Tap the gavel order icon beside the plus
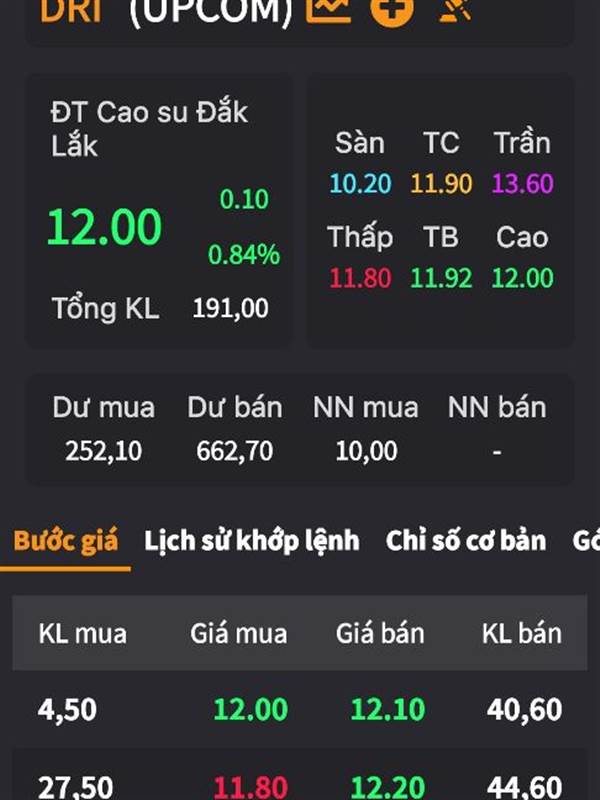 (x=456, y=10)
